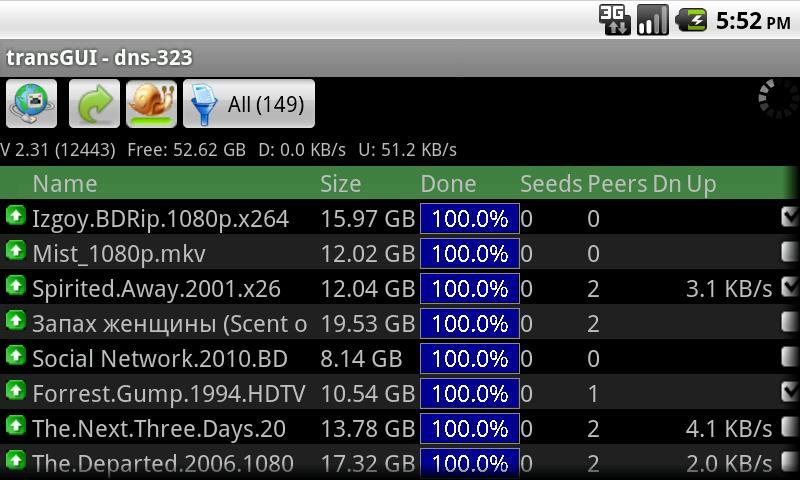The height and width of the screenshot is (480, 800).
Task: Toggle the snail speed limit mode
Action: click(151, 104)
